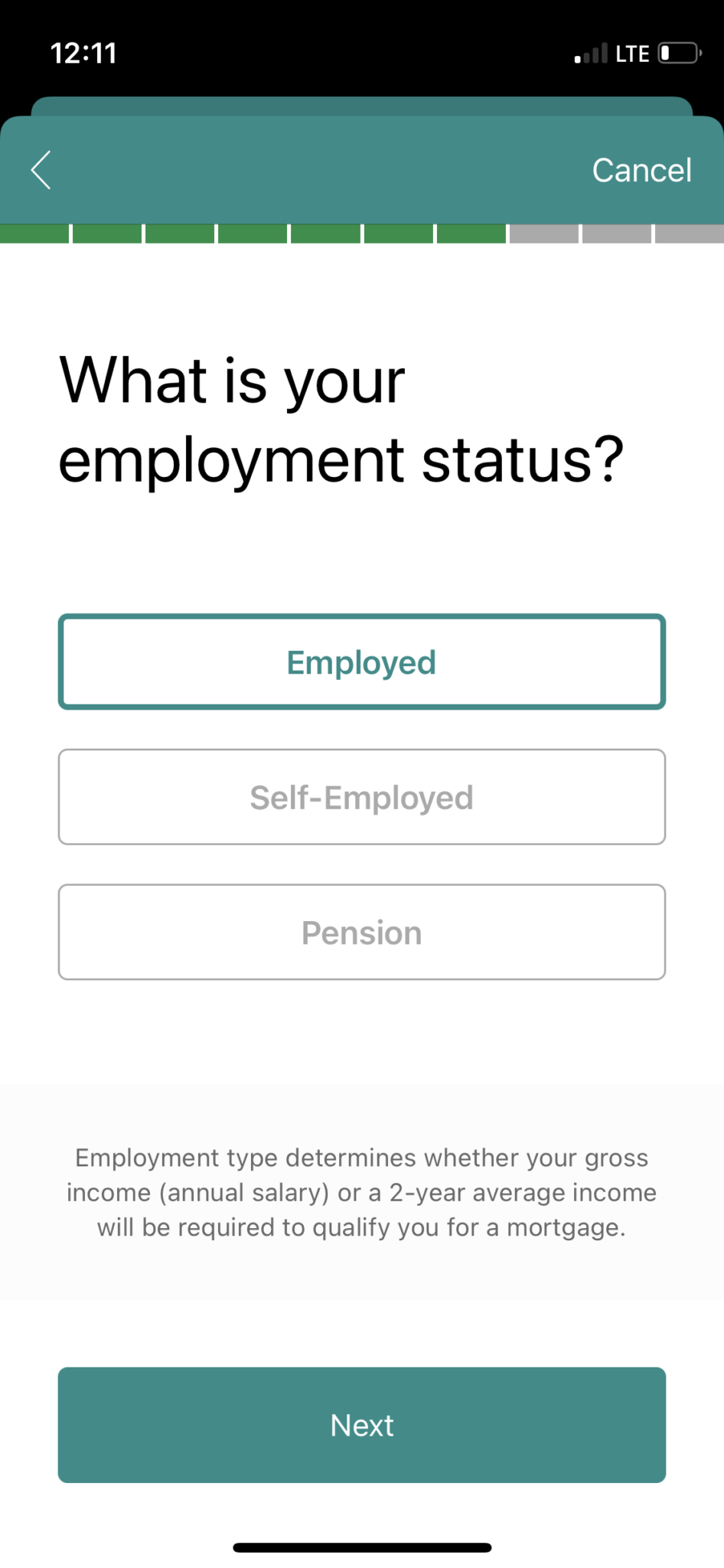Cancel the mortgage questionnaire
Viewport: 724px width, 1568px height.
(641, 170)
